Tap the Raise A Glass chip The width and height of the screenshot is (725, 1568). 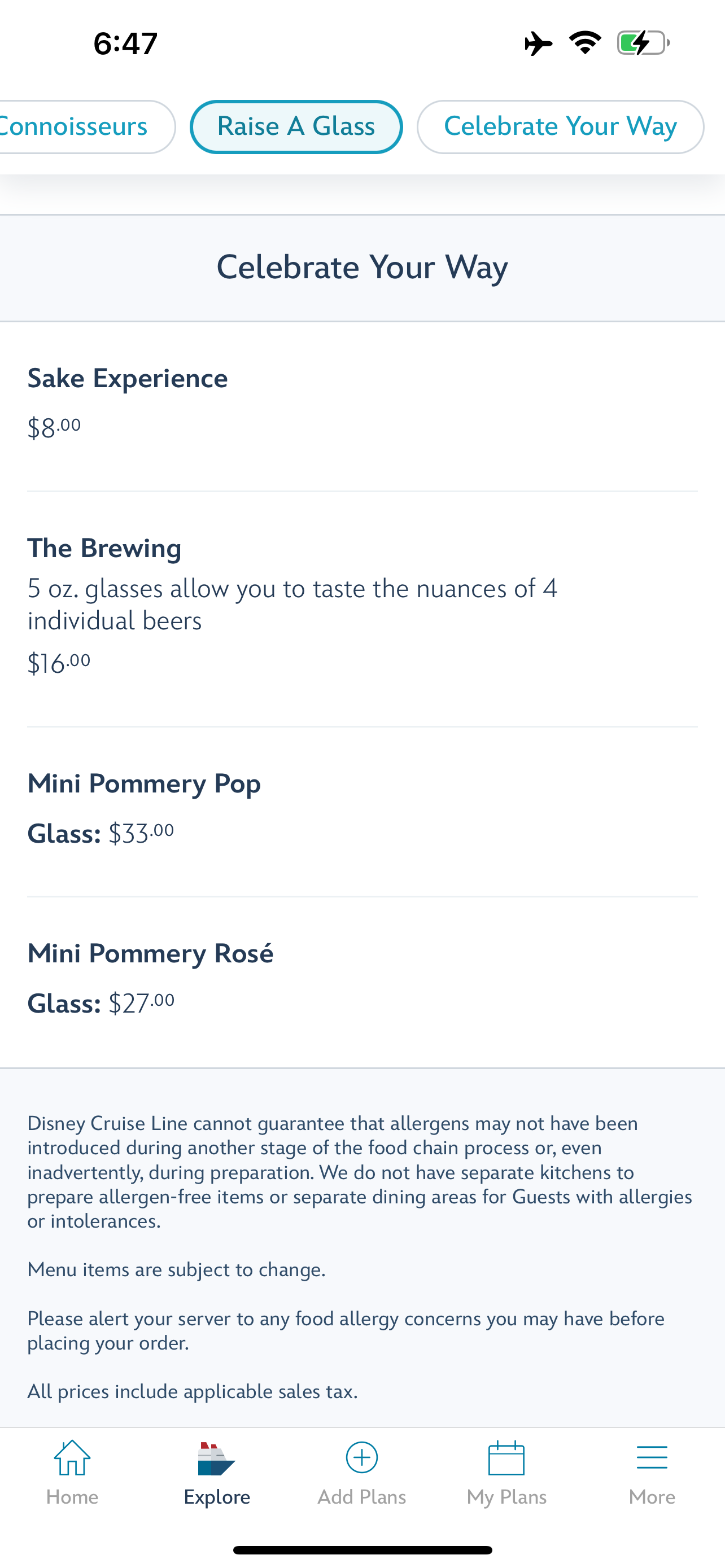(x=296, y=126)
